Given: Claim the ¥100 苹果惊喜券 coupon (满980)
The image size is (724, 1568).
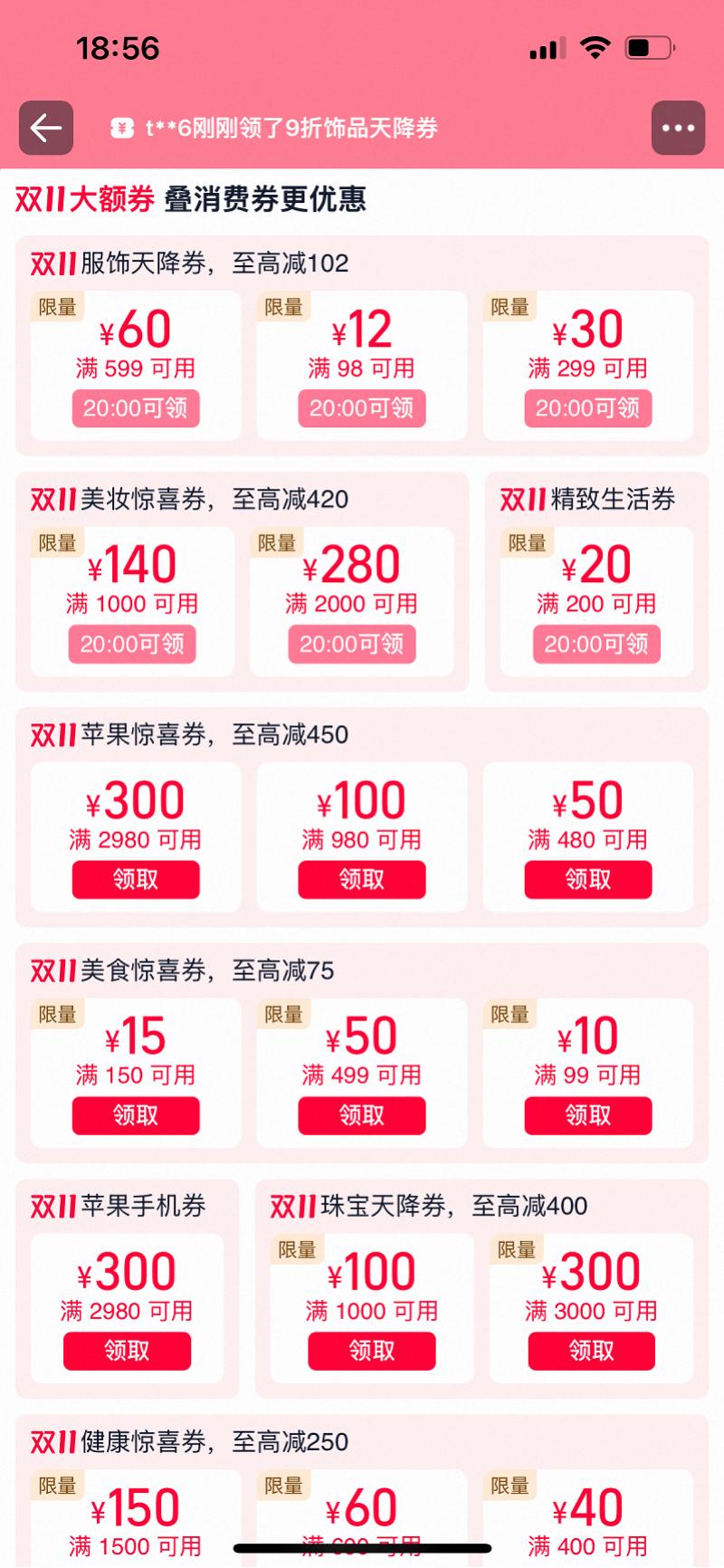Looking at the screenshot, I should click(x=362, y=879).
